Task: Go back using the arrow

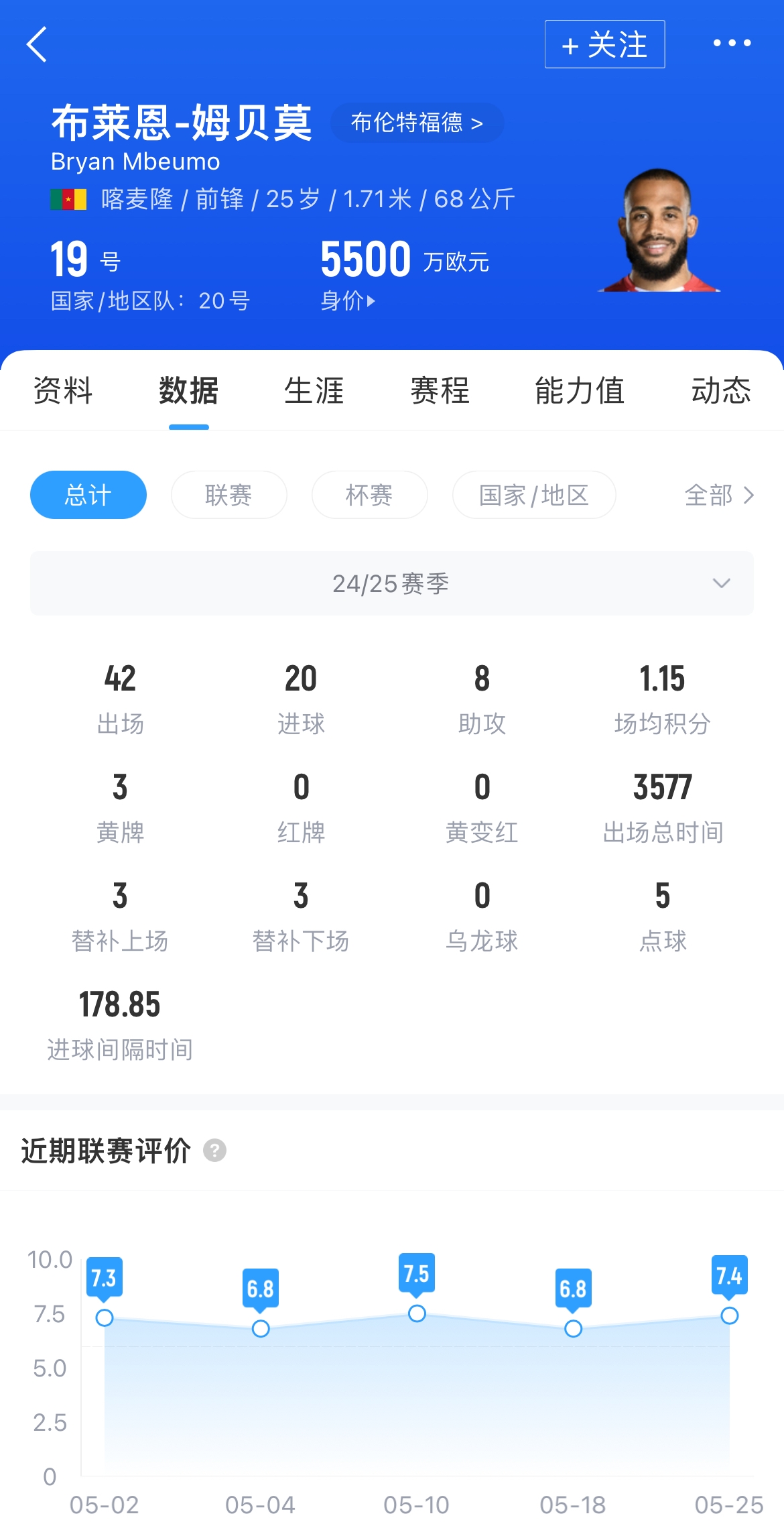Action: click(38, 44)
